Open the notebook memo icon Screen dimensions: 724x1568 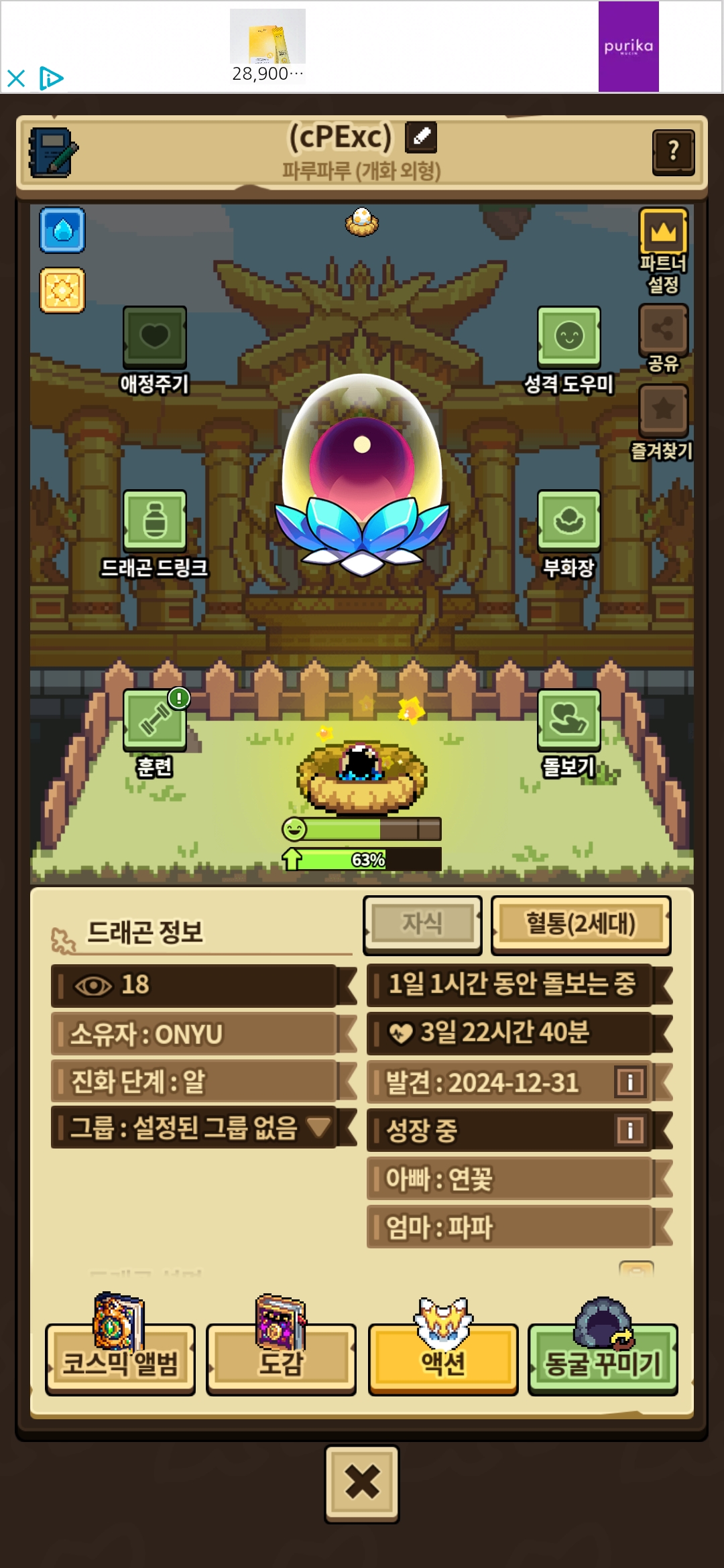[52, 153]
